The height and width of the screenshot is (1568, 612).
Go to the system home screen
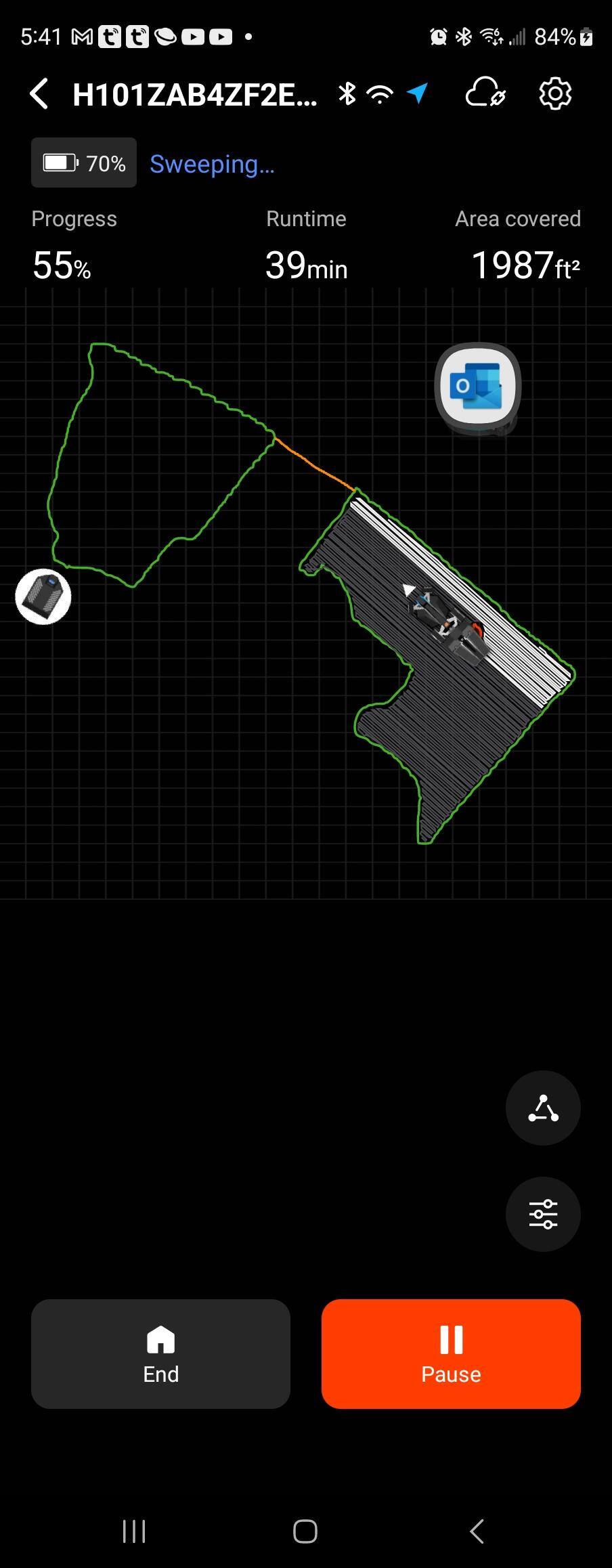pos(305,1531)
